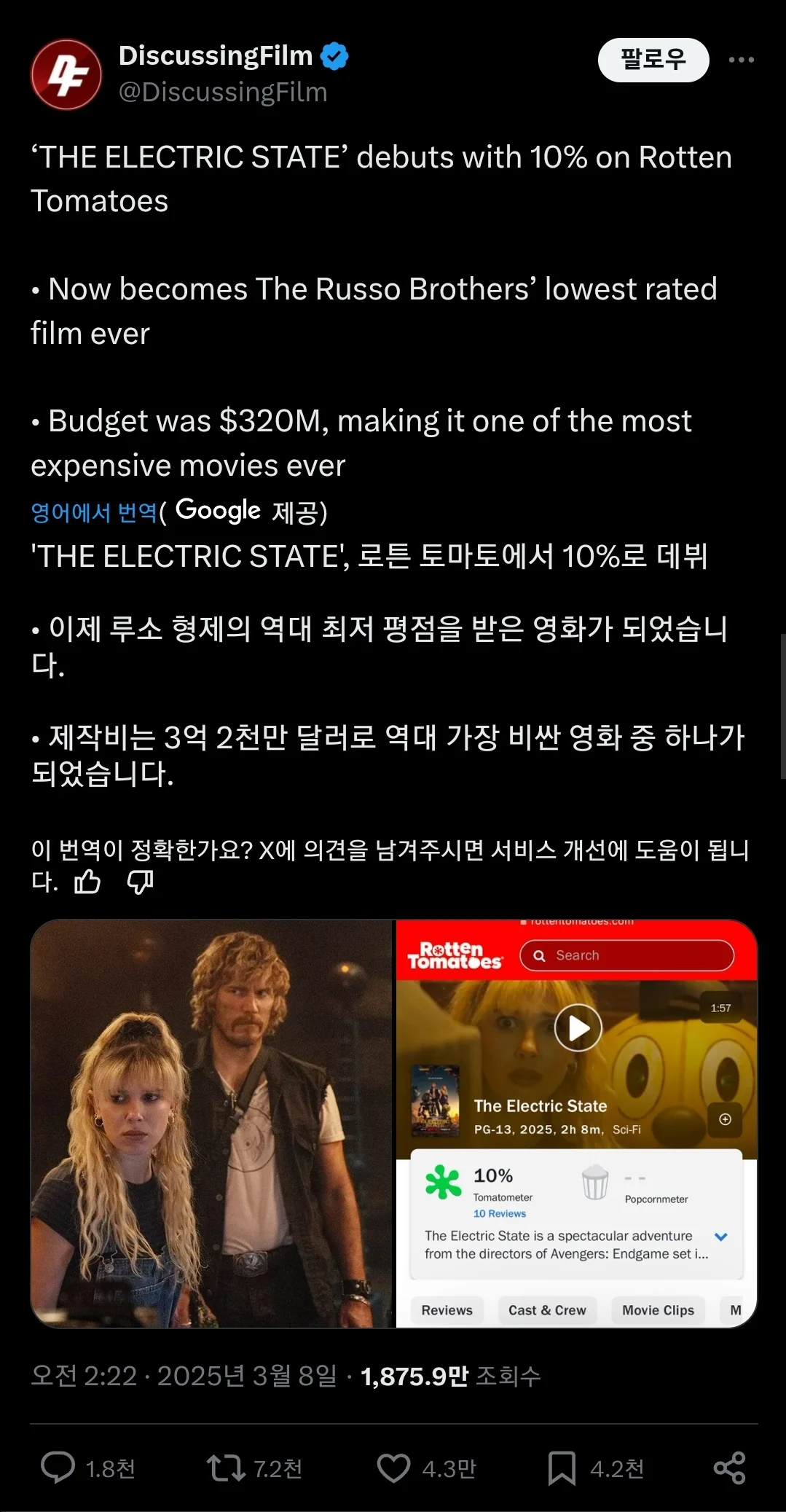Open DiscussingFilm's profile picture
This screenshot has width=786, height=1512.
(x=66, y=75)
